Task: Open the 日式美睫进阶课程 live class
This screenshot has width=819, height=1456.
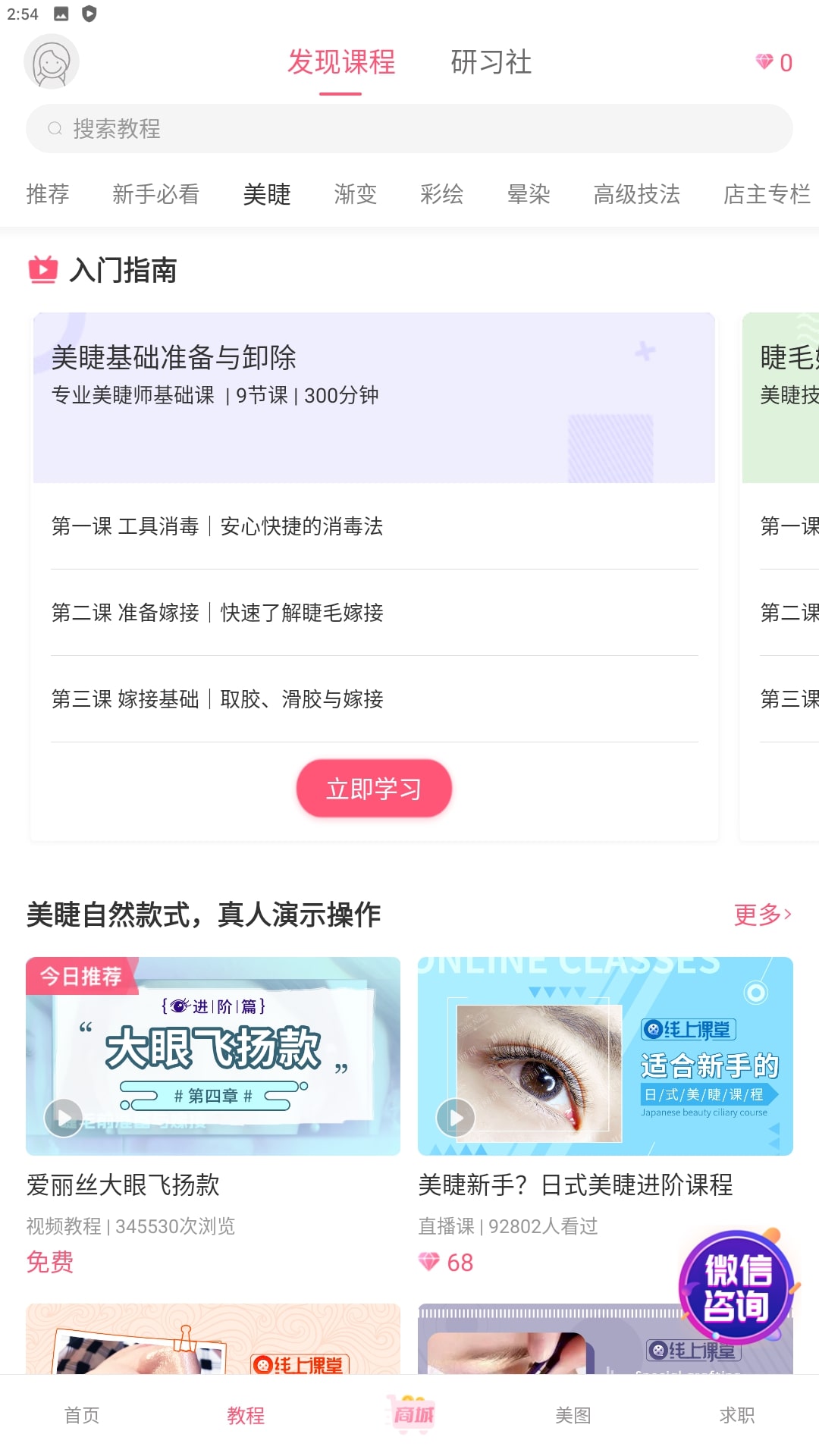Action: 604,1056
